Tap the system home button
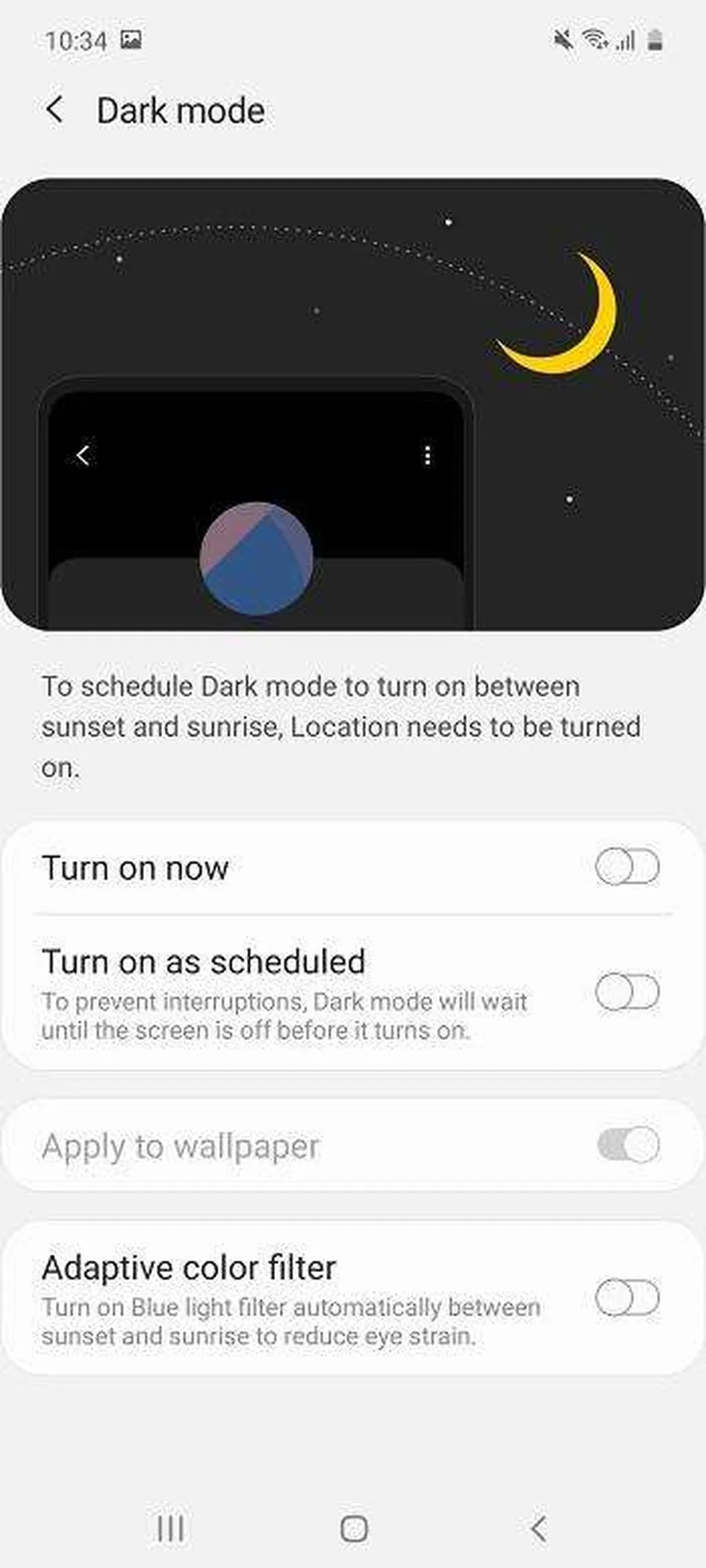Viewport: 706px width, 1568px height. (x=354, y=1529)
